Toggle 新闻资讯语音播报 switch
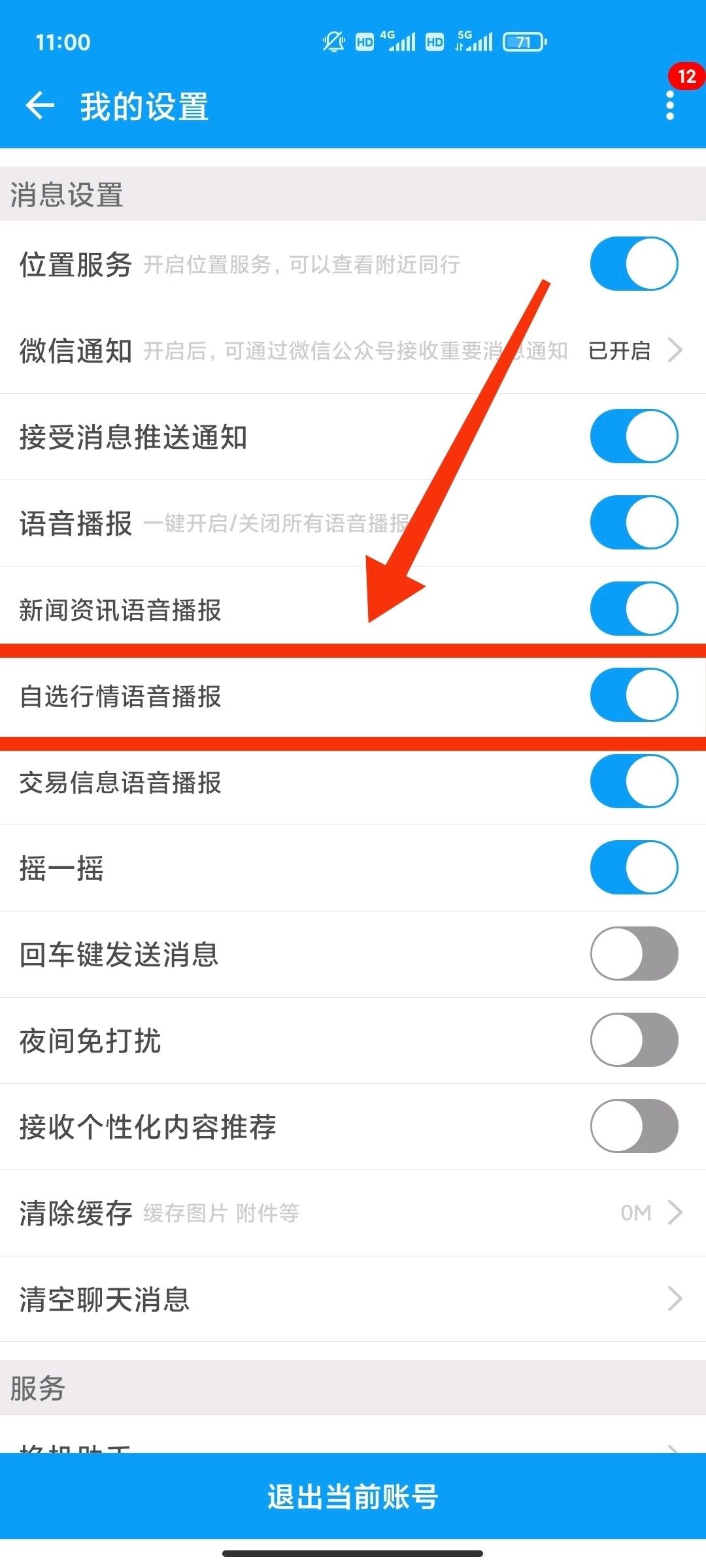 coord(634,609)
